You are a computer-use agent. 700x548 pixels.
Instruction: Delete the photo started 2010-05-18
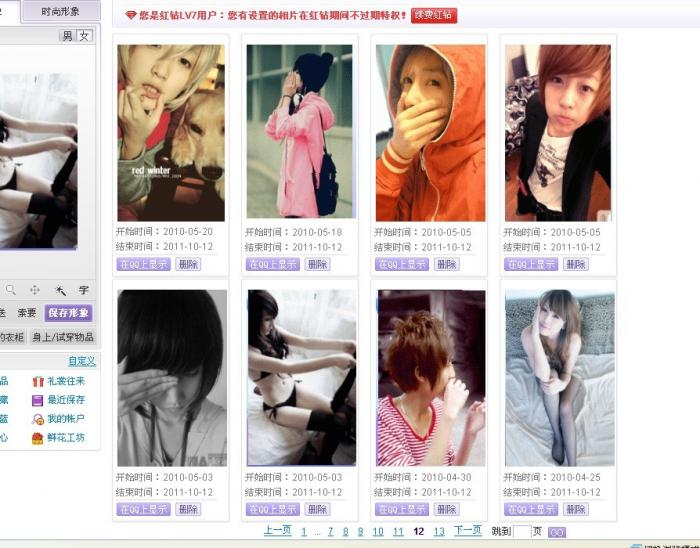317,264
